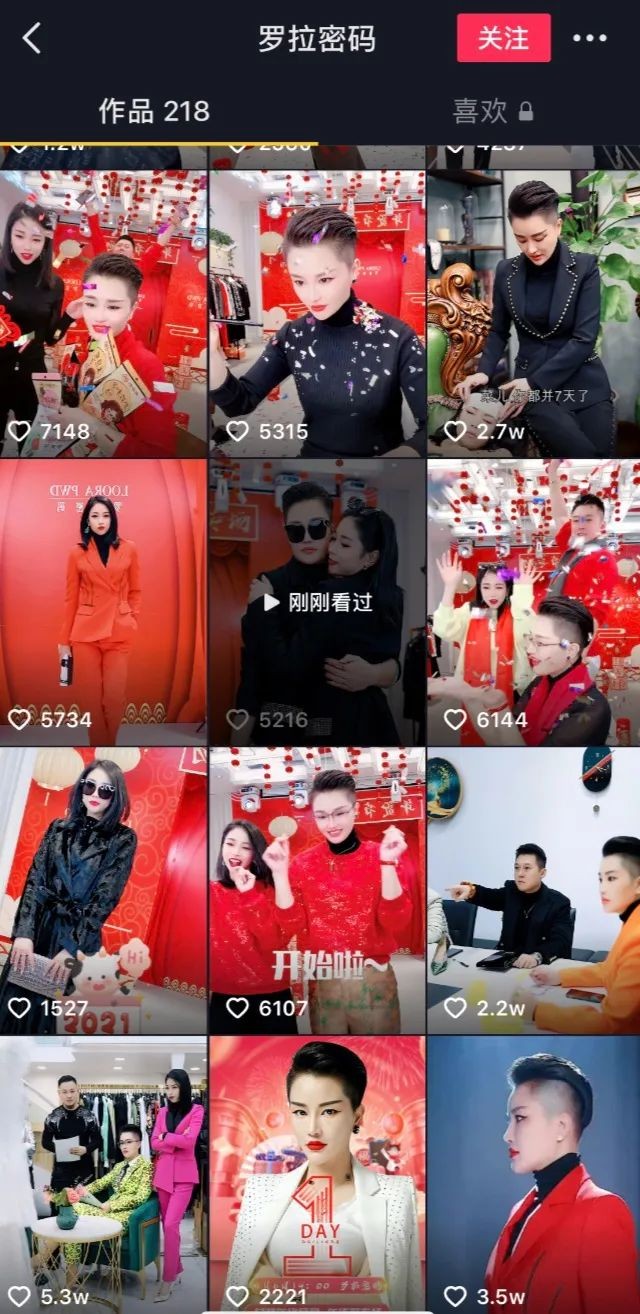
Task: Switch to the 作品 218 tab
Action: pyautogui.click(x=154, y=111)
